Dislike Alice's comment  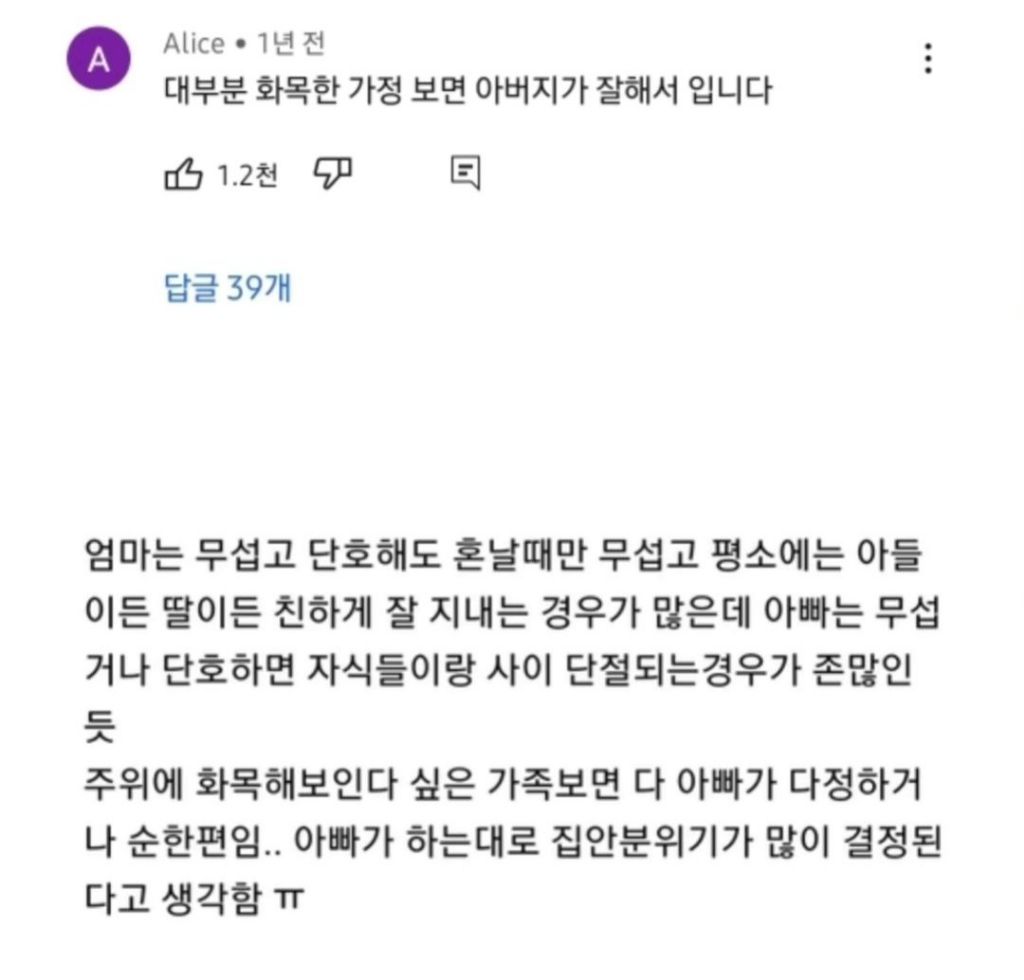(x=332, y=174)
